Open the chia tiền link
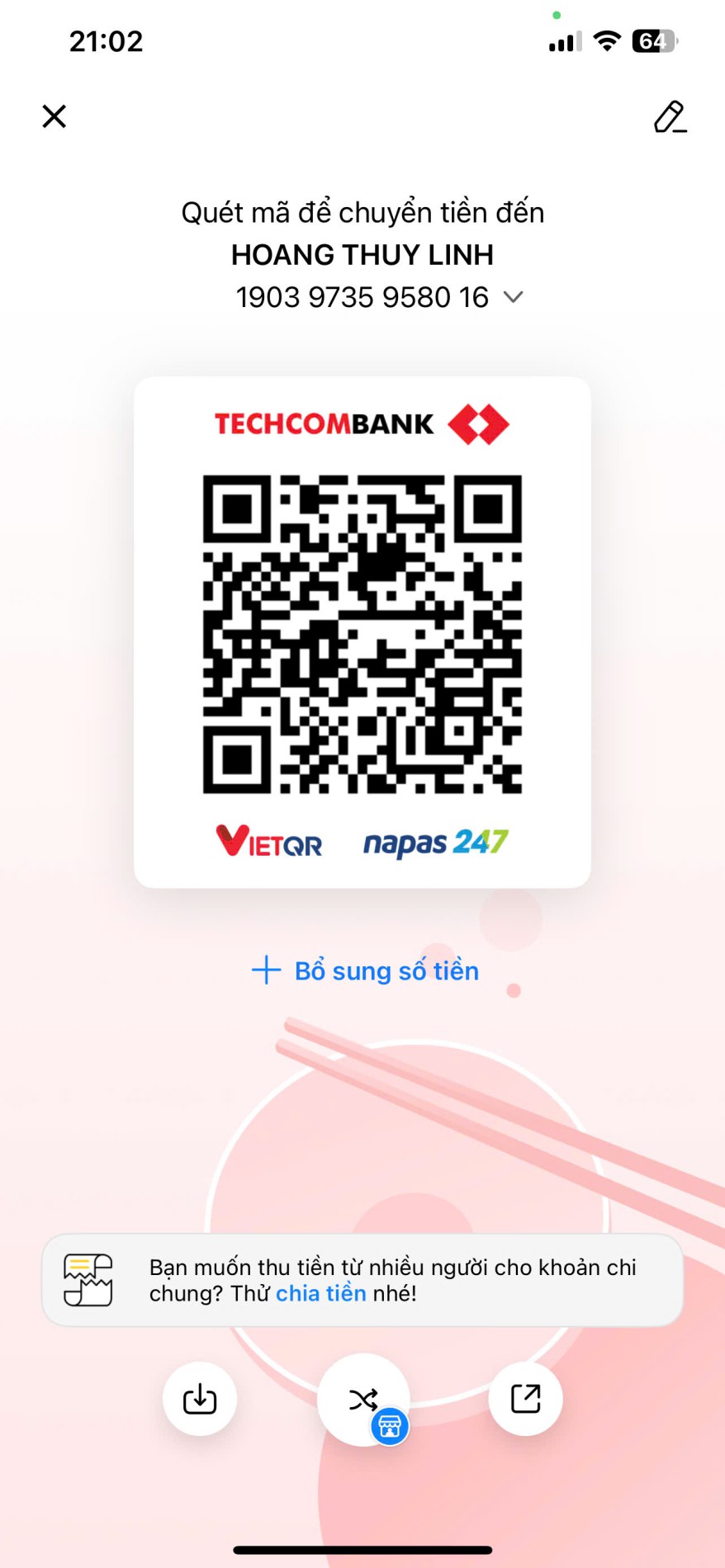 (320, 1293)
